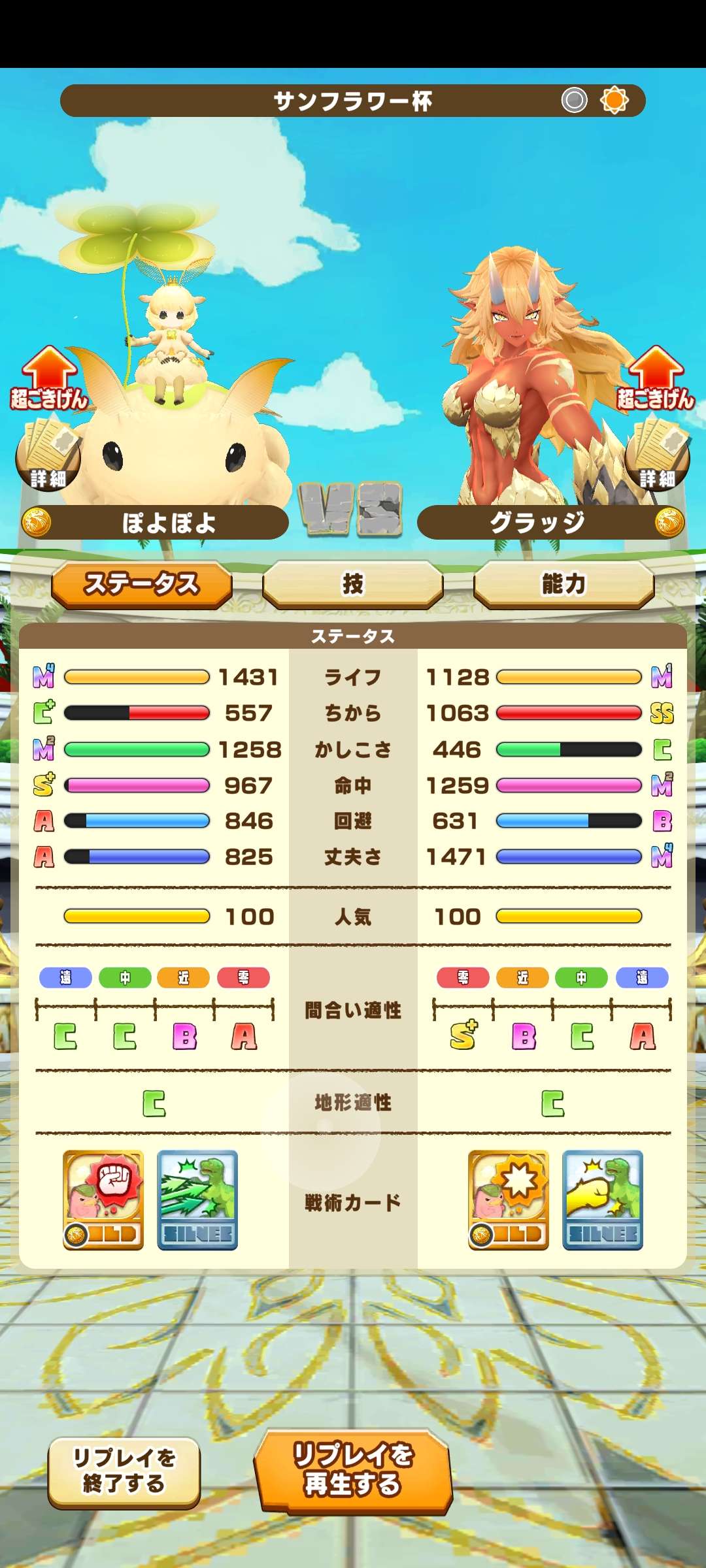706x1568 pixels.
Task: Open the 能力 tab
Action: [x=563, y=584]
